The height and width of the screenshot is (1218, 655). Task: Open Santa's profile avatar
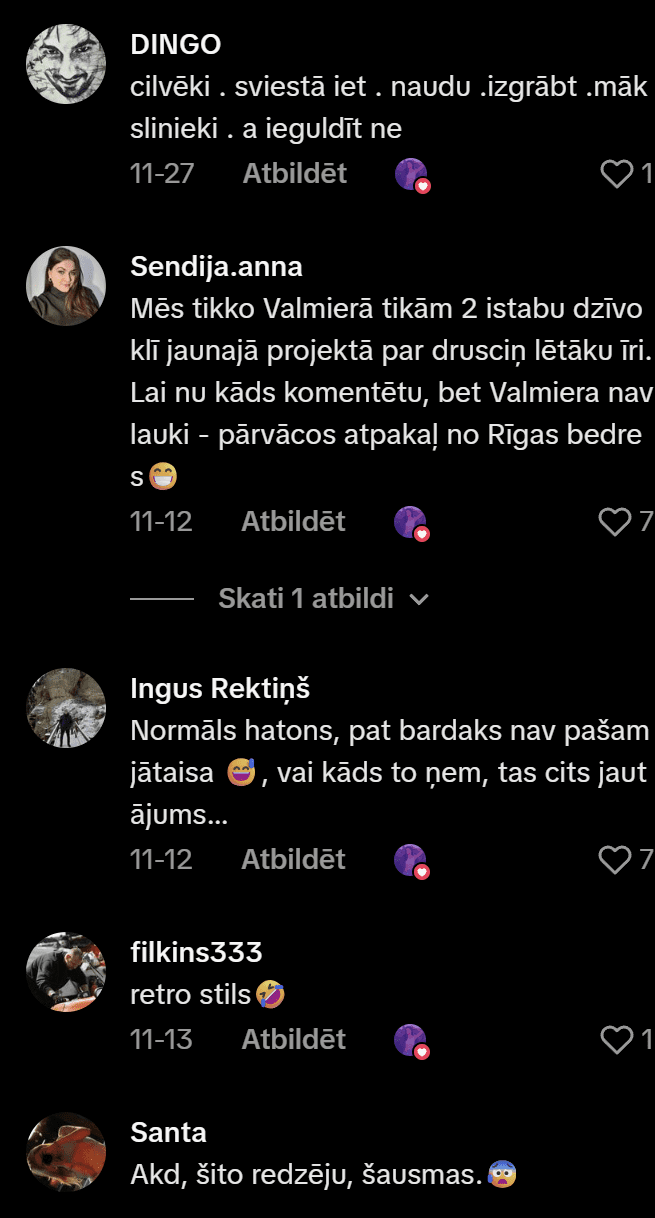tap(66, 1152)
